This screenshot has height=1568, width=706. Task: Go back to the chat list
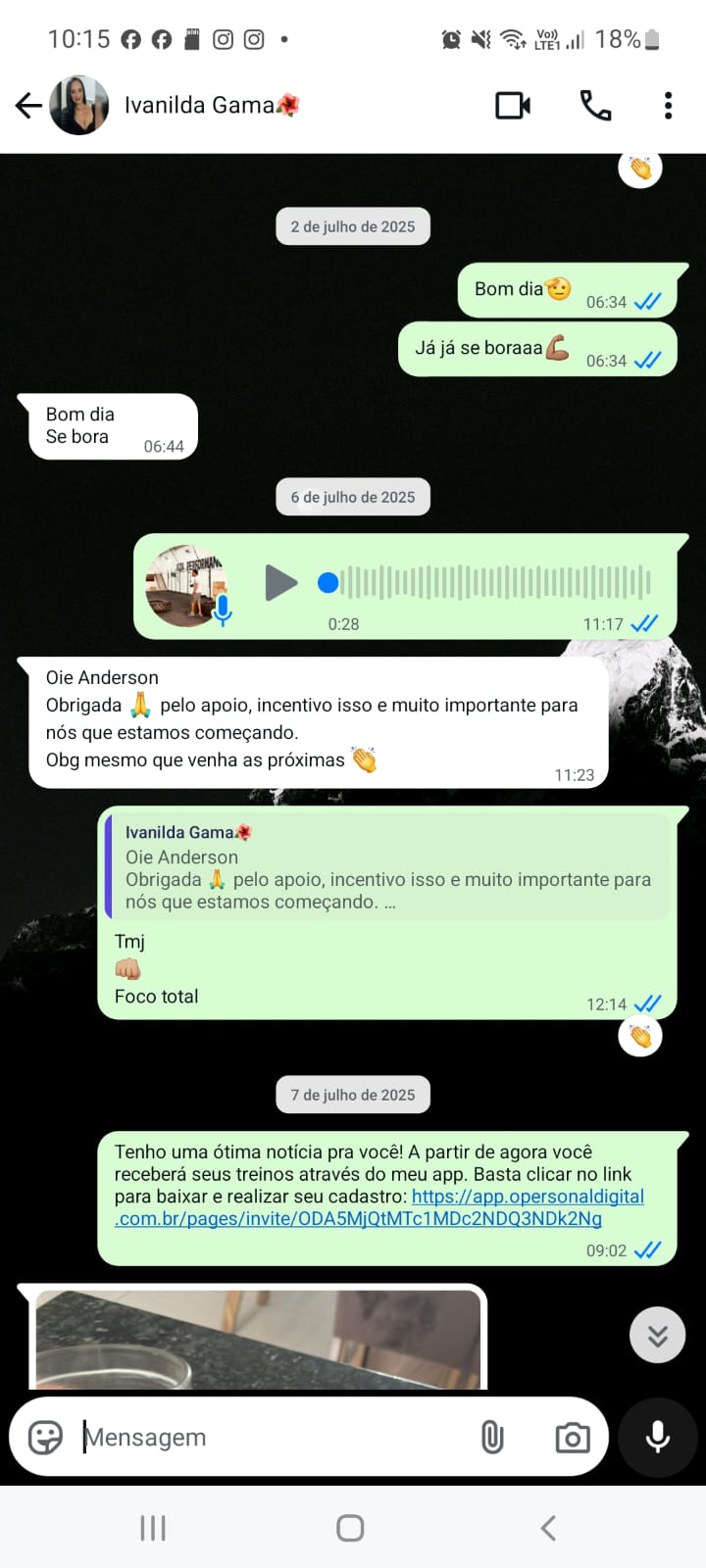pos(28,105)
